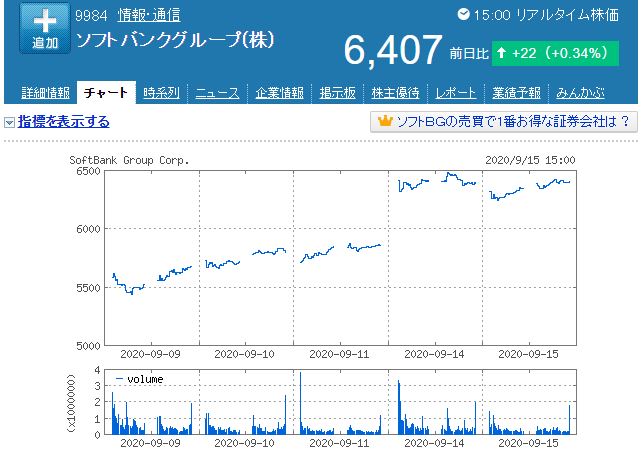Open the ソフトBGの売買で1番お得な証券会社は？ banner
This screenshot has width=643, height=452.
pyautogui.click(x=503, y=121)
